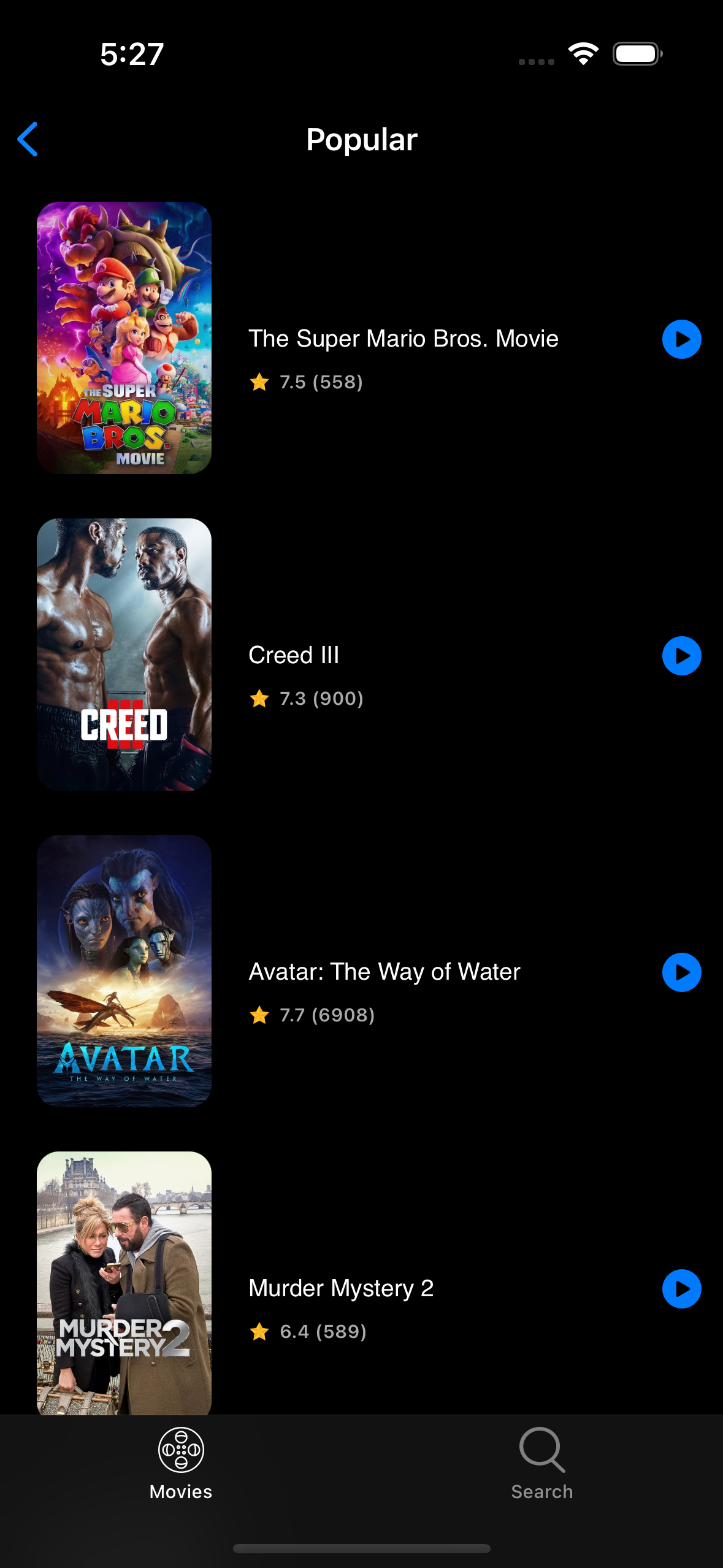Play The Super Mario Bros. Movie
Screen dimensions: 723x1568
pyautogui.click(x=681, y=338)
